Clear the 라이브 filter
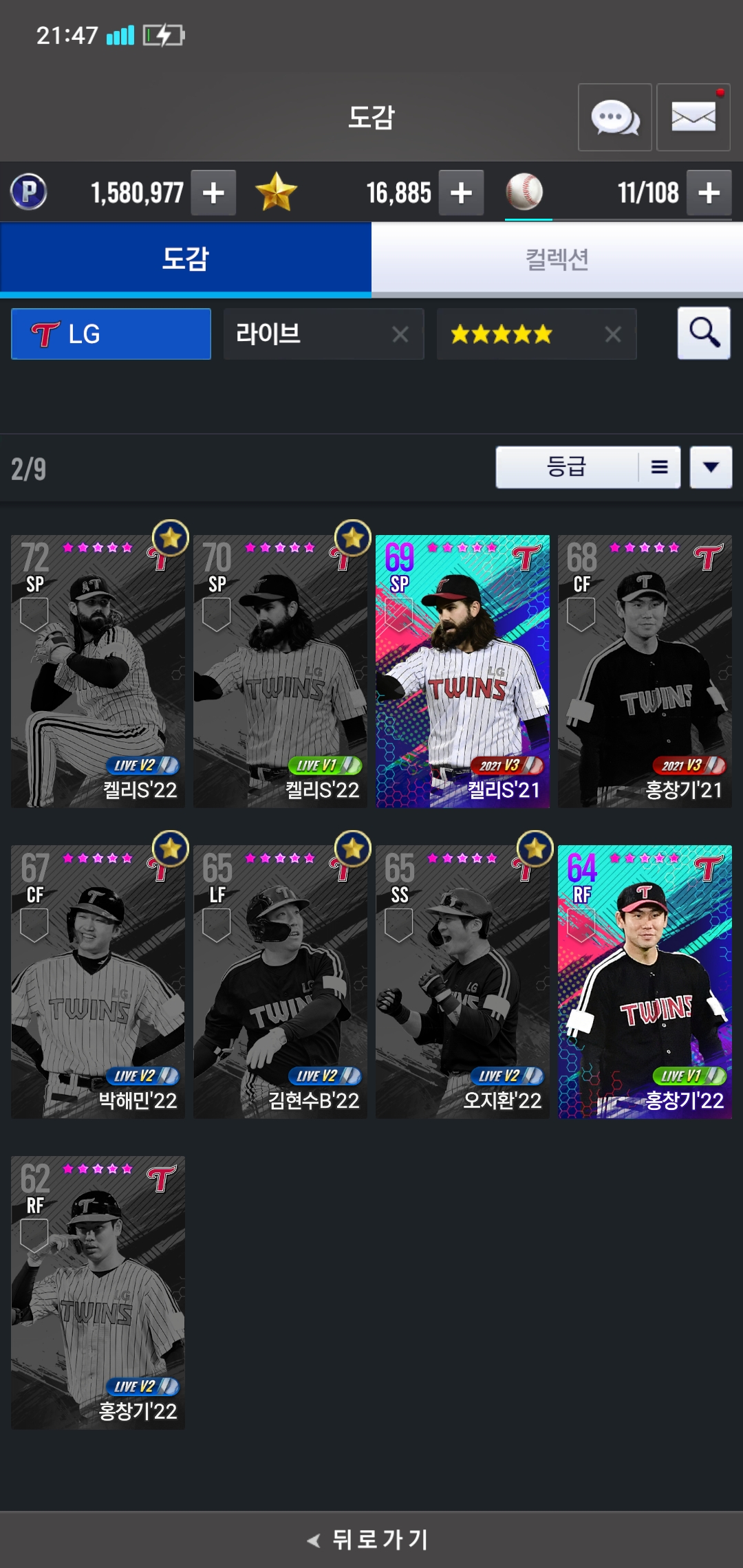 click(x=400, y=334)
